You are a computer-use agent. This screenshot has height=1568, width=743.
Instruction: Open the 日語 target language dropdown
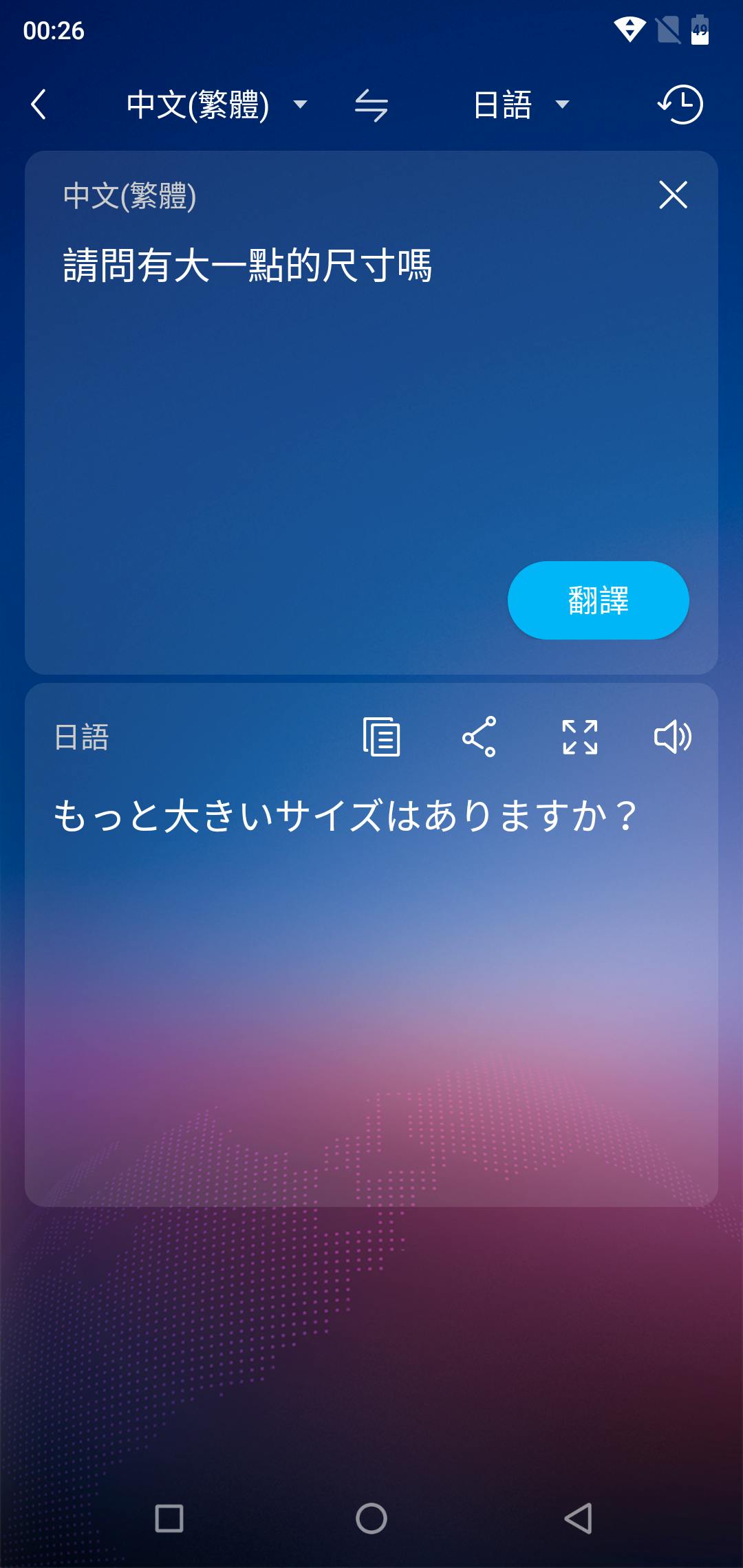click(521, 105)
